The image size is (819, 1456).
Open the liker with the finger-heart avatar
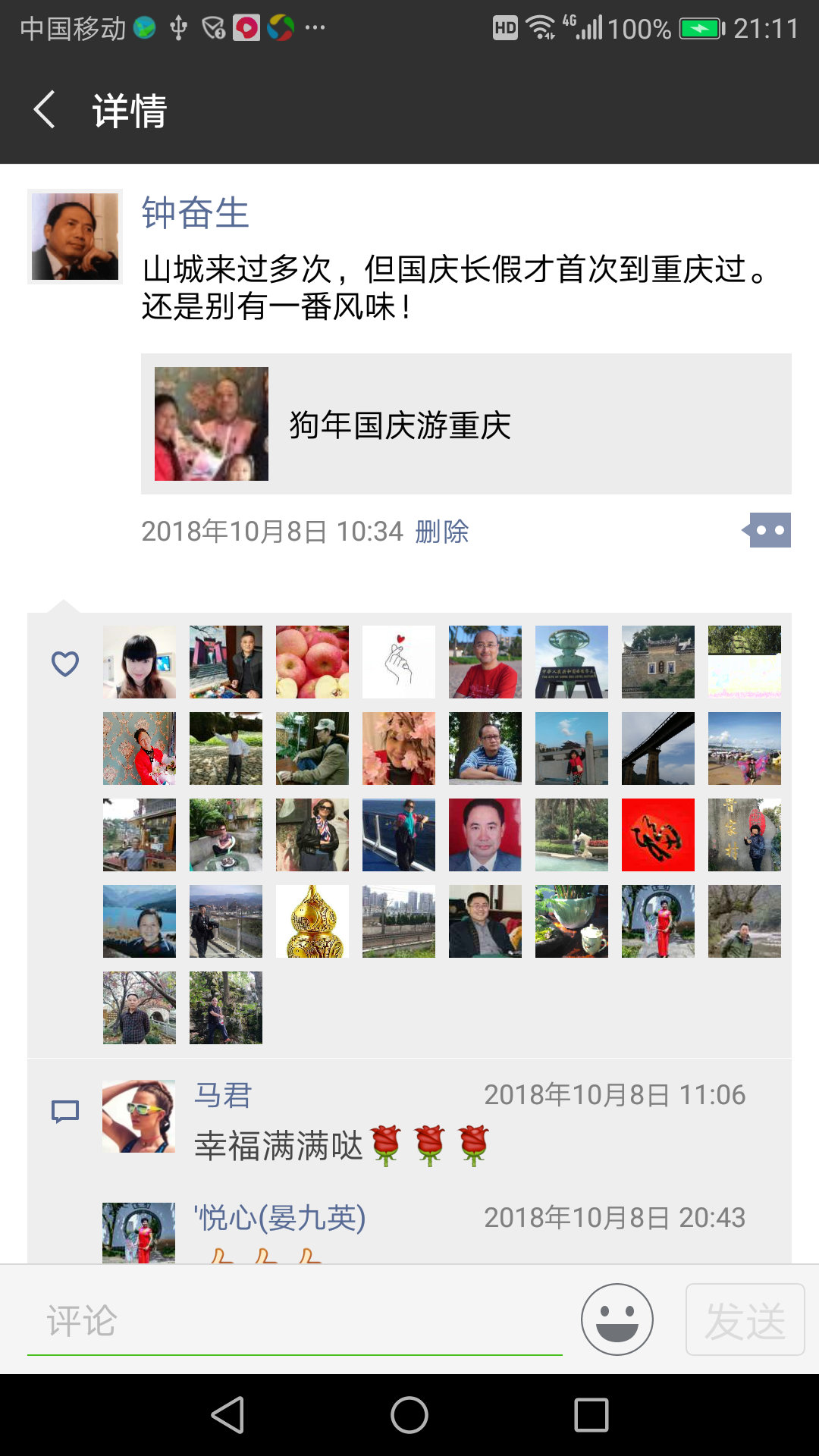point(399,662)
